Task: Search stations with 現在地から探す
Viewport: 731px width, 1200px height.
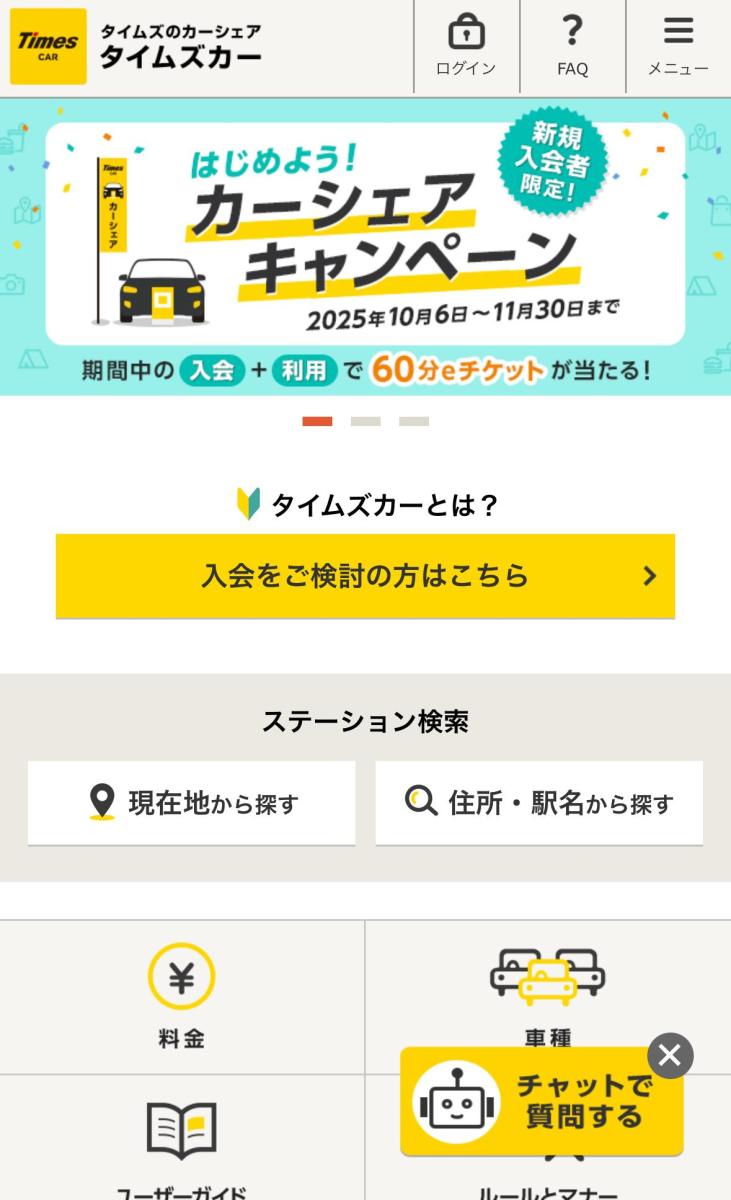Action: [x=191, y=803]
